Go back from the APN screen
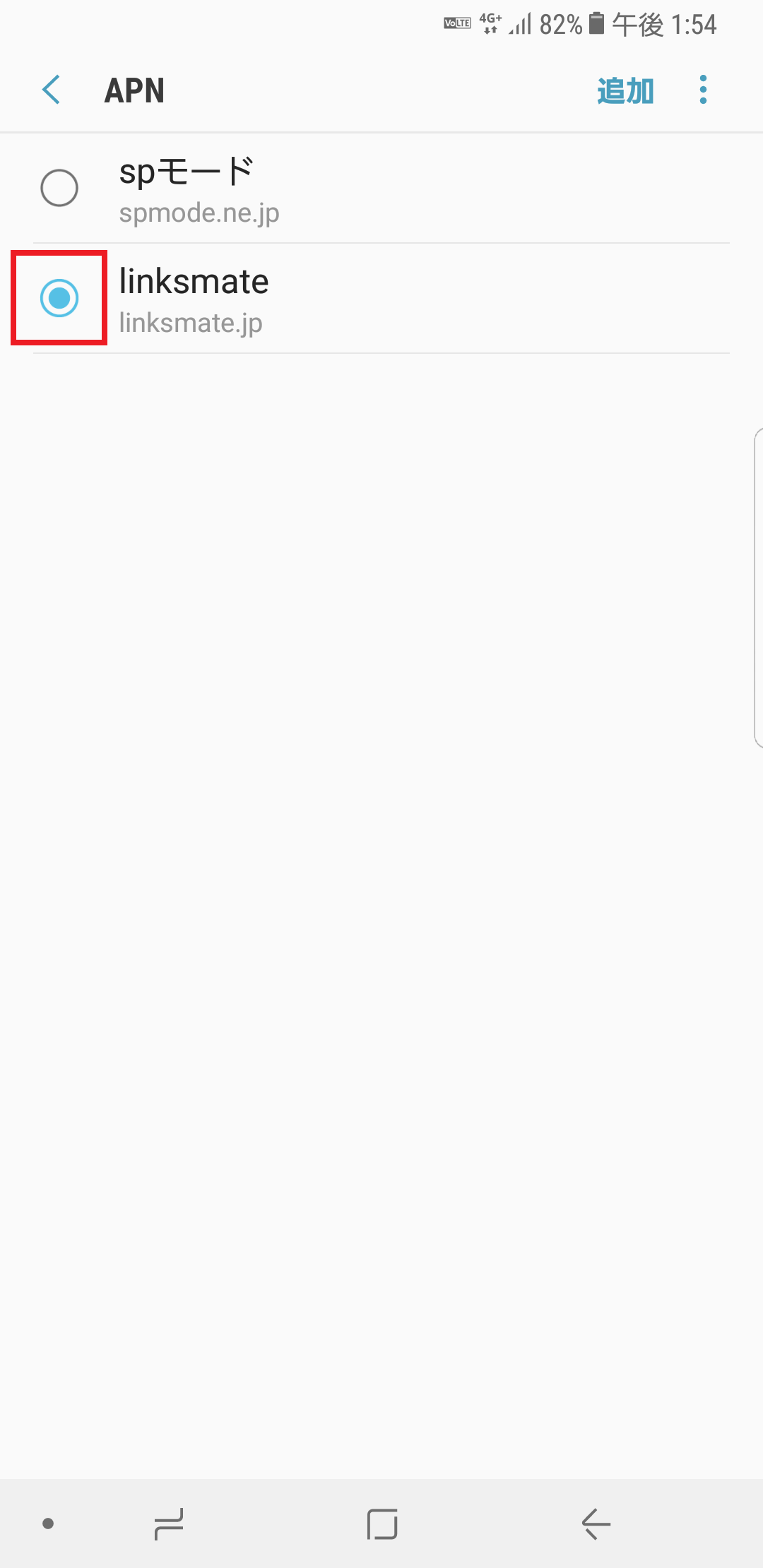 click(52, 90)
